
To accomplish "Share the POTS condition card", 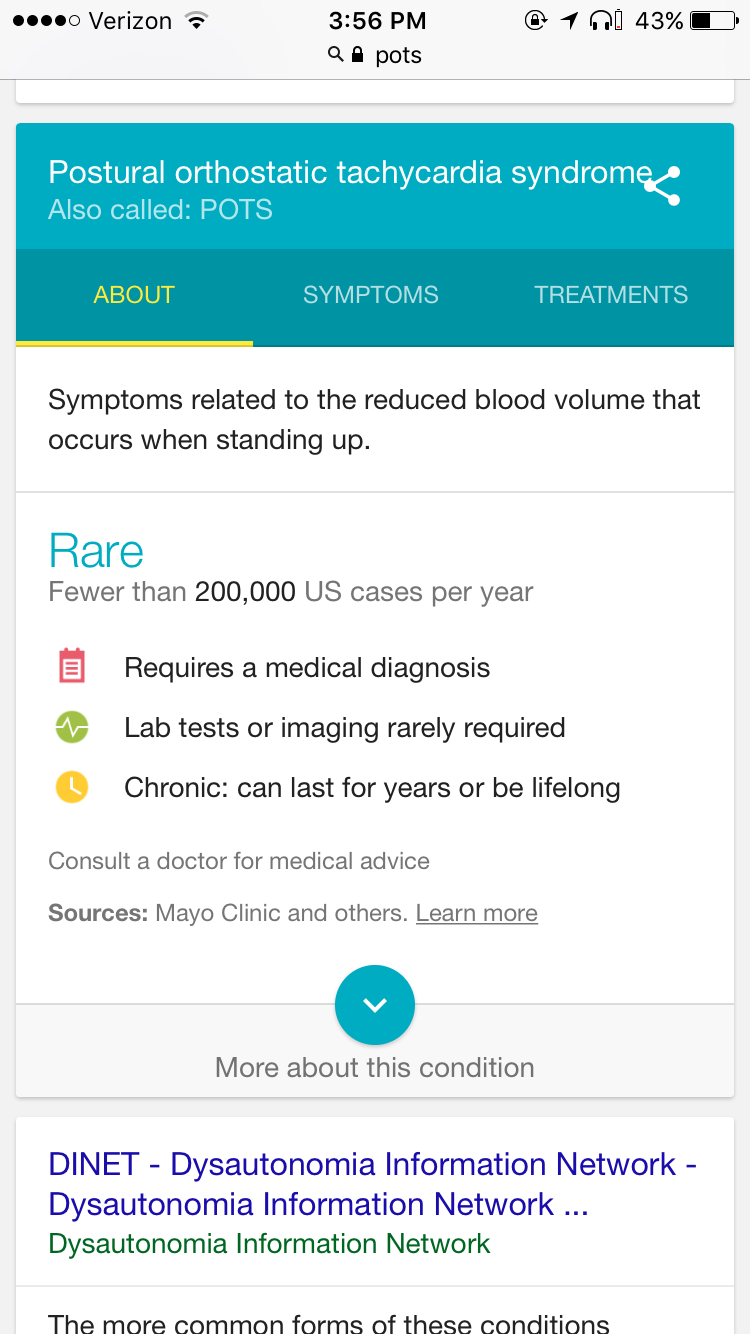I will [662, 186].
